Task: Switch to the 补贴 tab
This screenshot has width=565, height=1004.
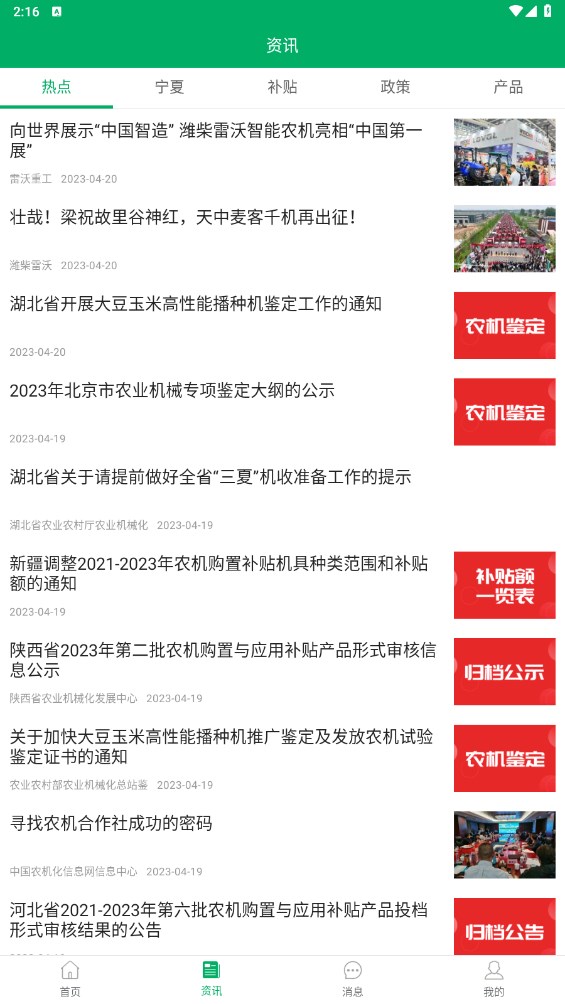Action: 282,87
